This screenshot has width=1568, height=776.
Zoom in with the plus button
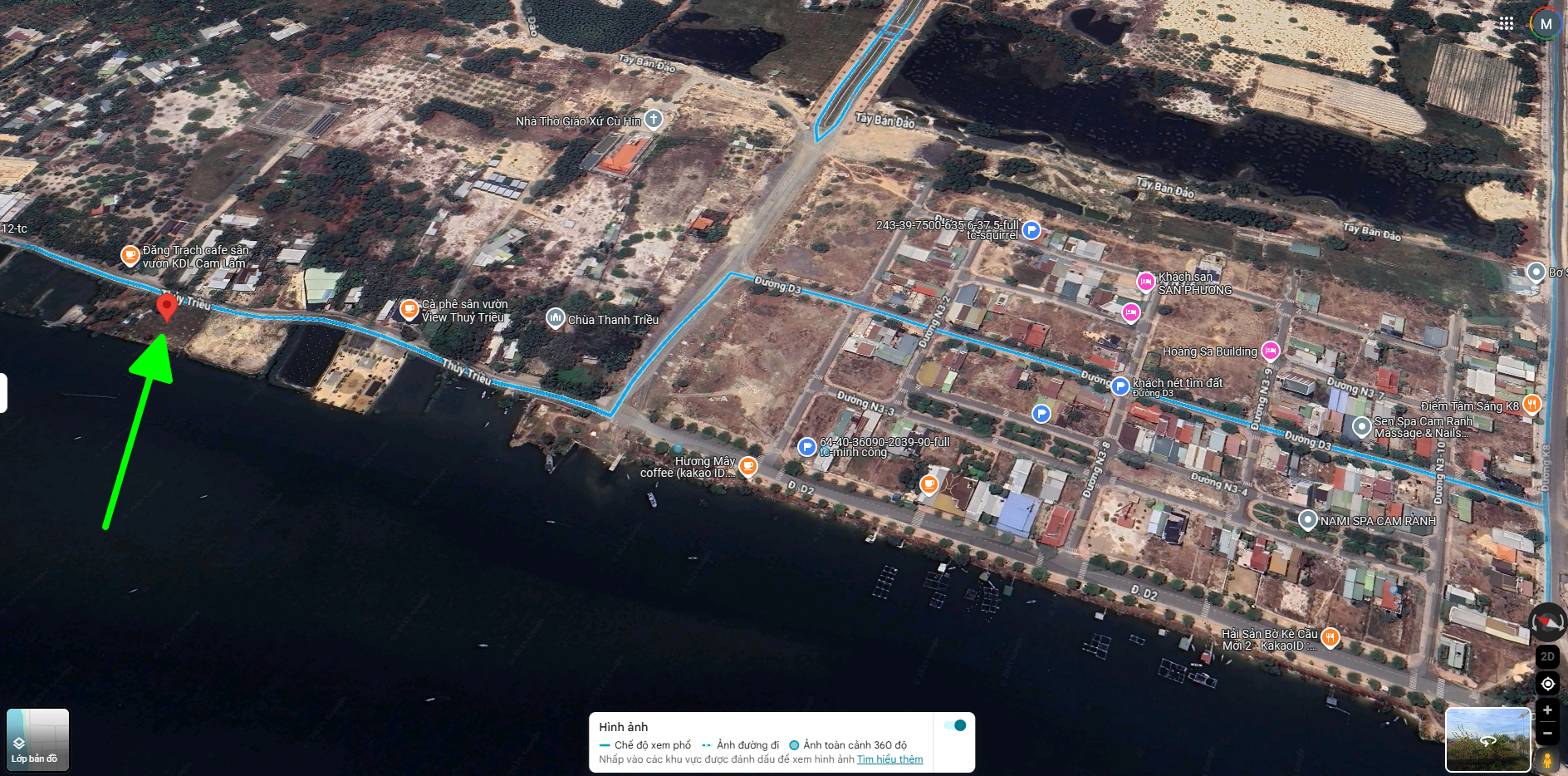(x=1547, y=710)
